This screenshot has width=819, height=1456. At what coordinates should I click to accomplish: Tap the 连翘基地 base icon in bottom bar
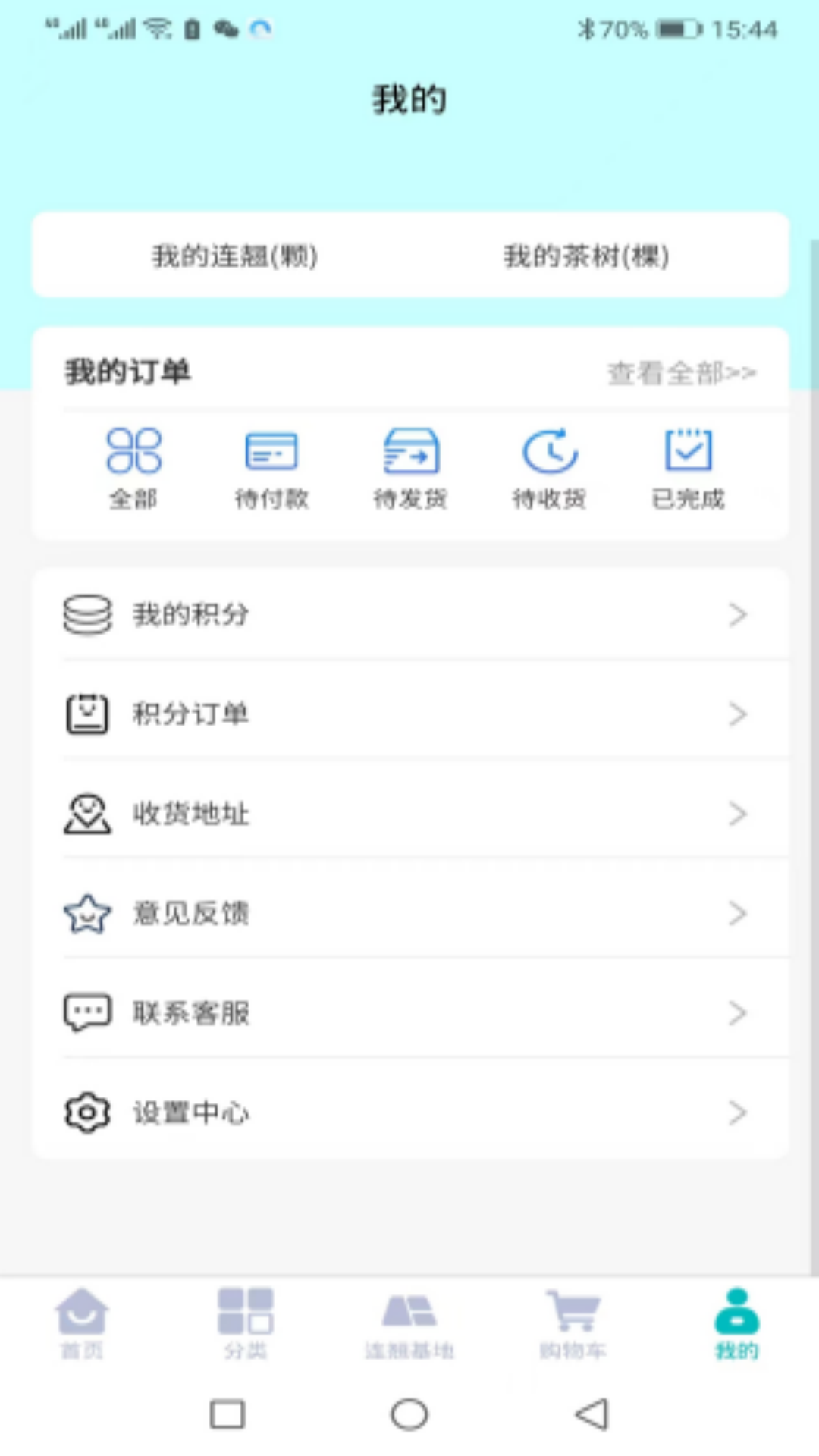[409, 1319]
